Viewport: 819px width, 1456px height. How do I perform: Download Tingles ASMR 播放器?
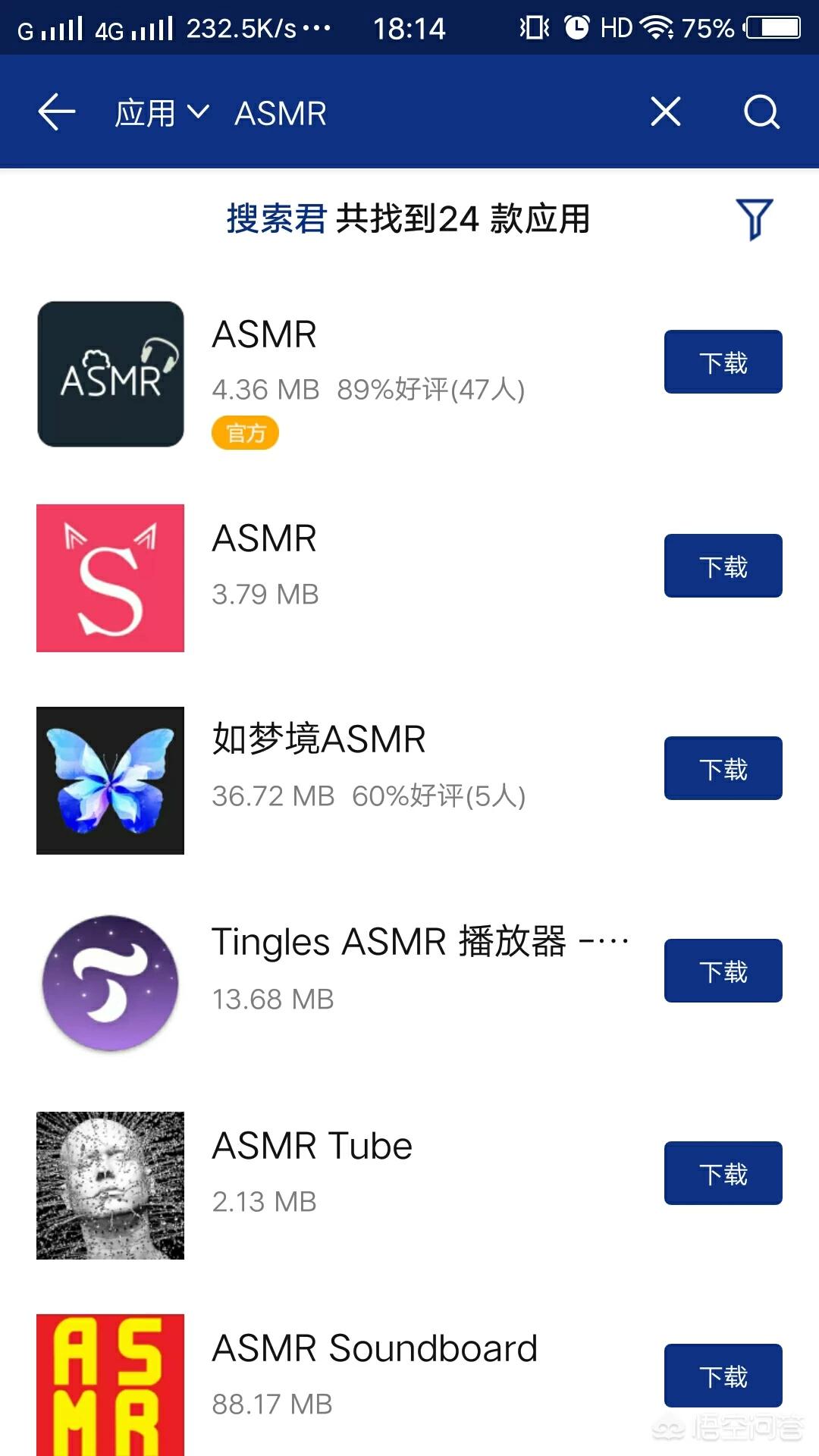pyautogui.click(x=723, y=971)
